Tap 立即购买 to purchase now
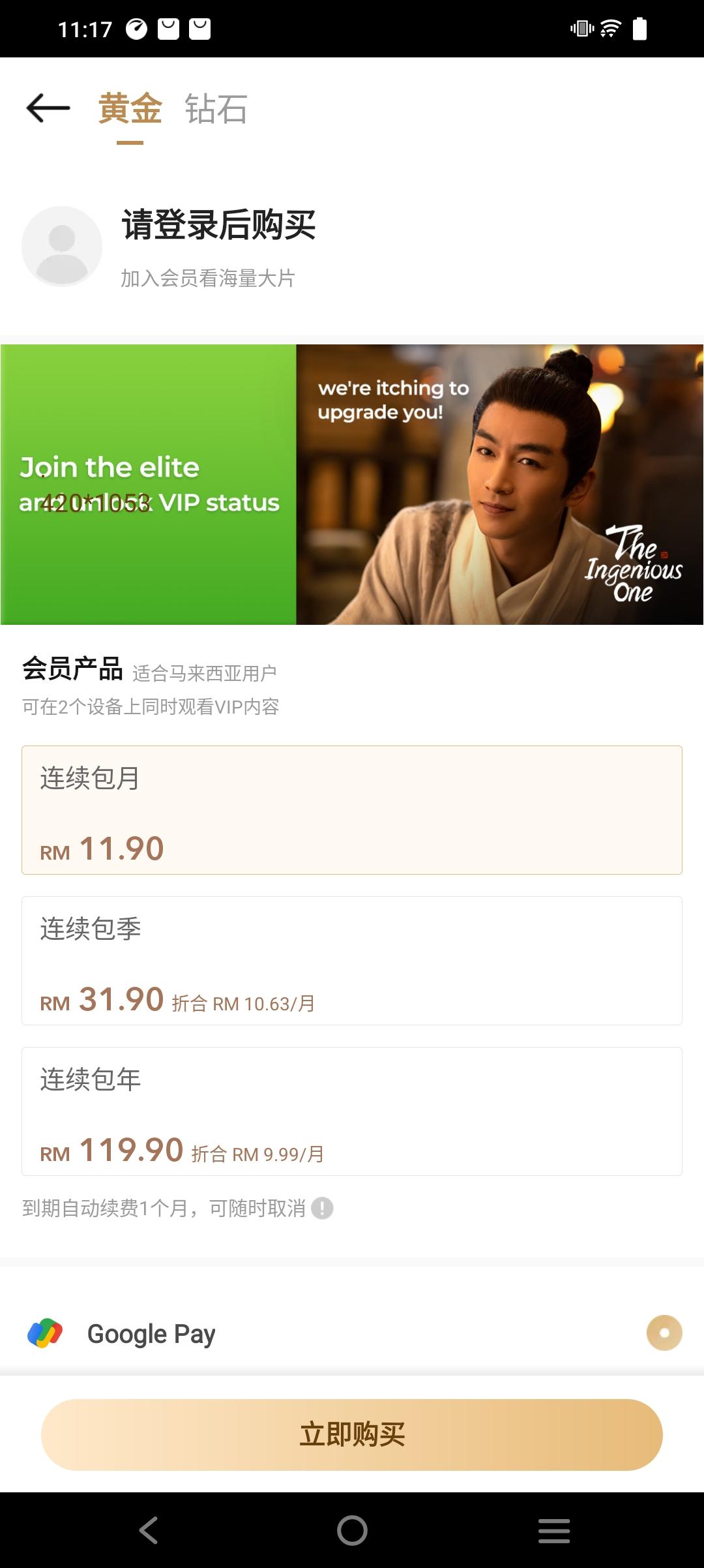Viewport: 704px width, 1568px height. tap(352, 1434)
